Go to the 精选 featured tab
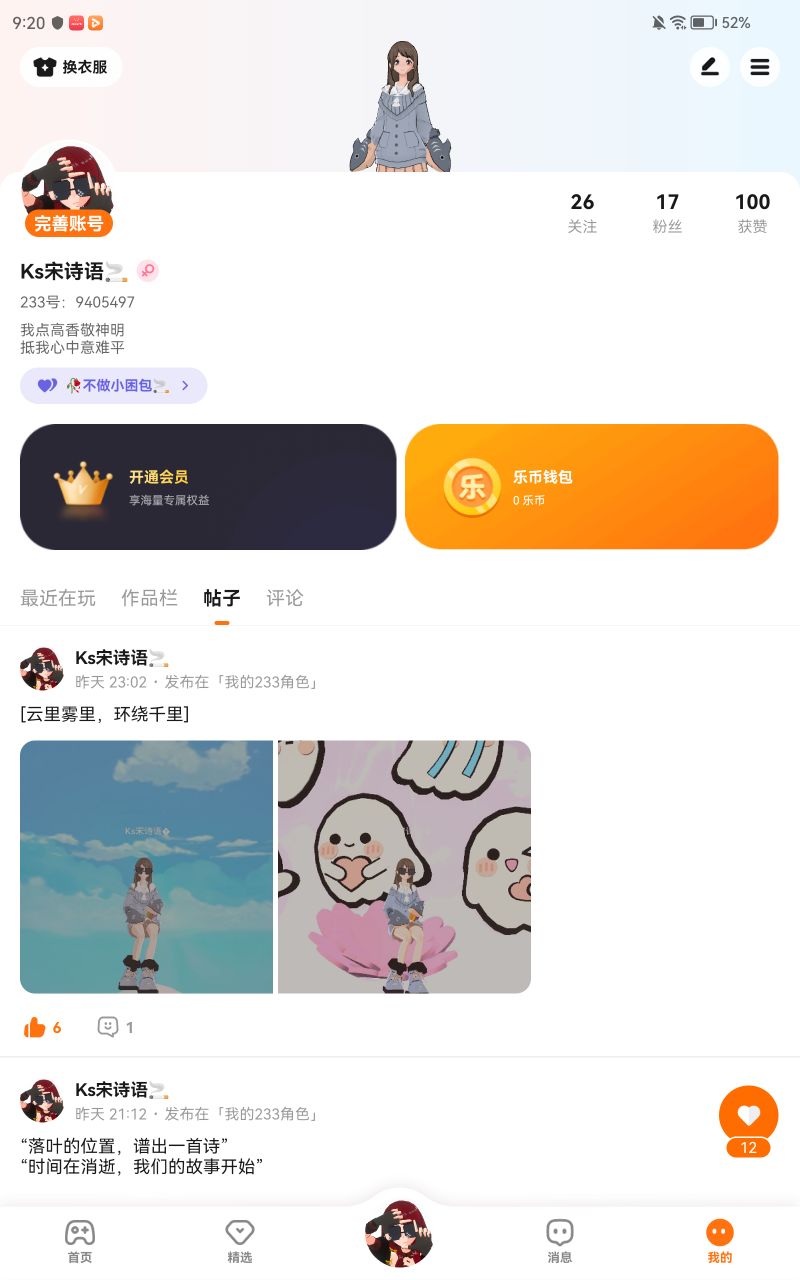 point(240,1241)
